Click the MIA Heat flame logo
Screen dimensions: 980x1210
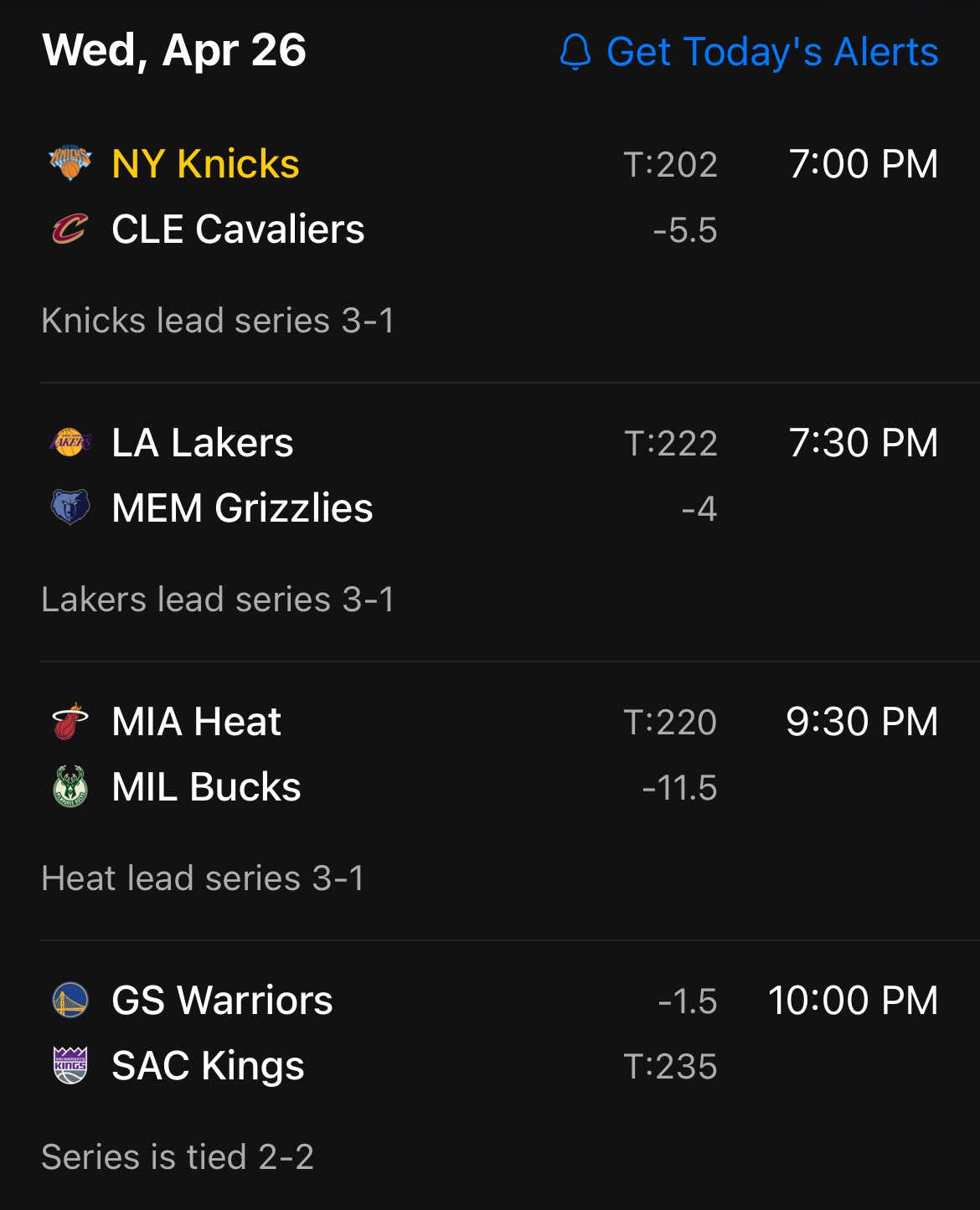coord(71,721)
